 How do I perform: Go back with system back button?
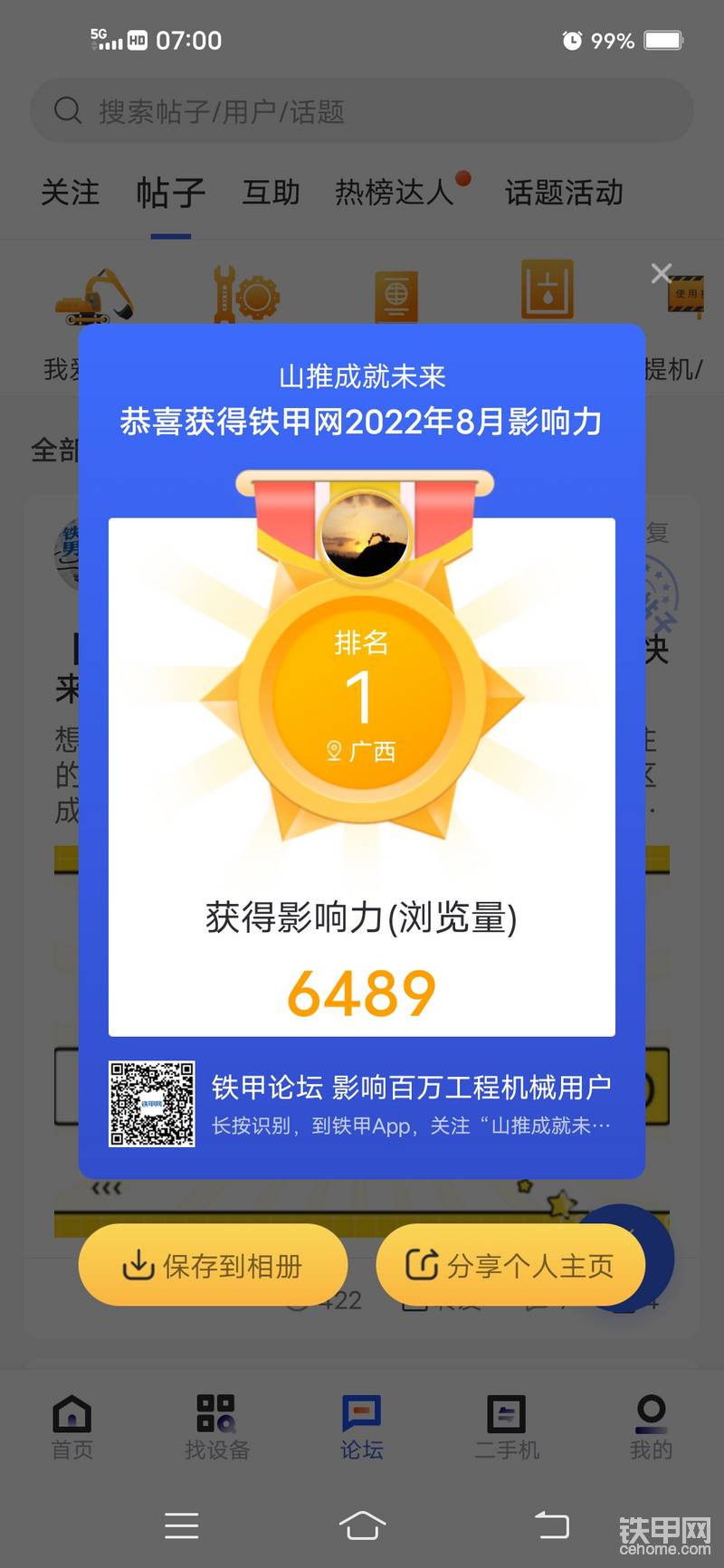point(551,1525)
